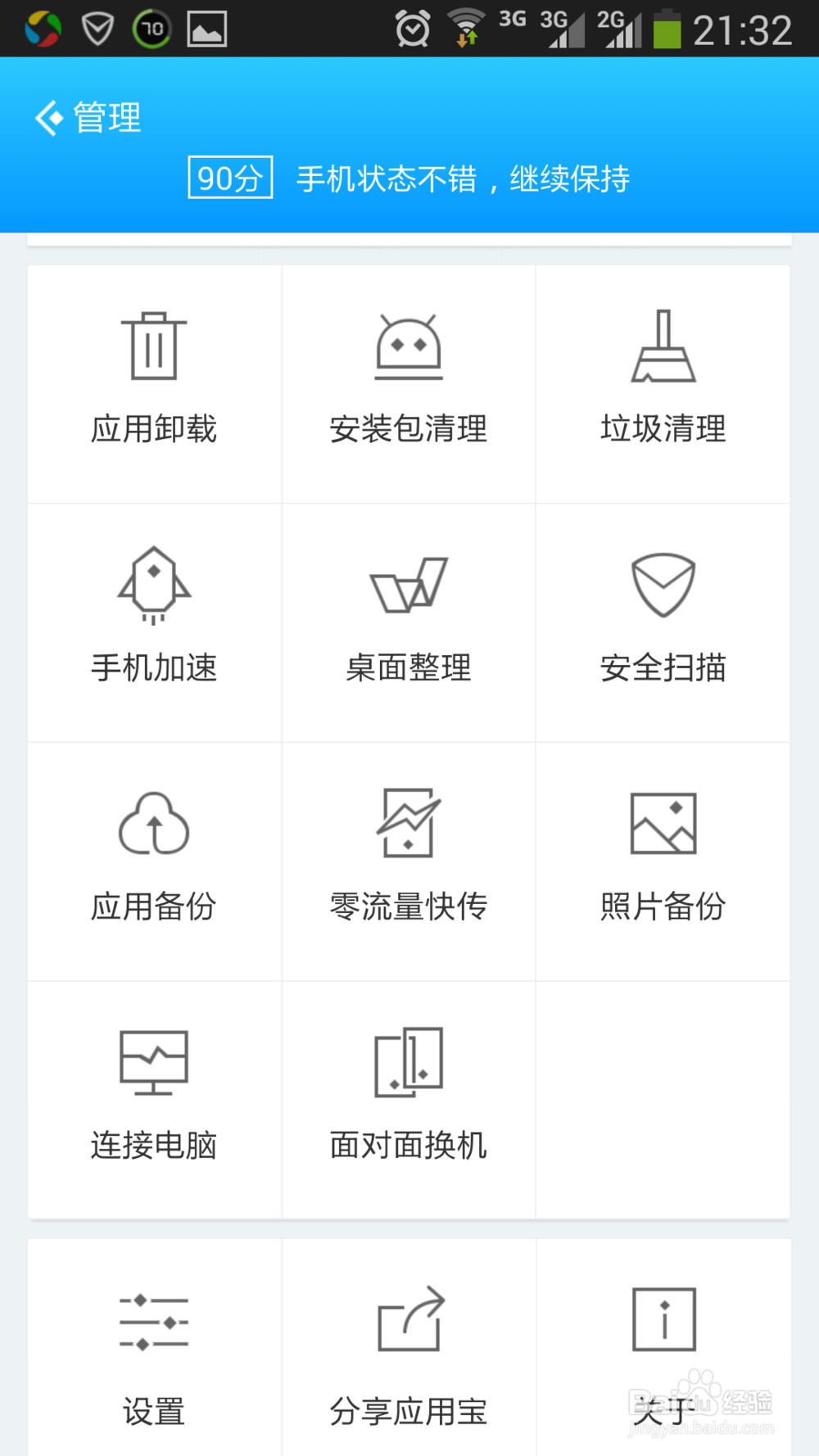
Task: Run 安全扫描 security scan
Action: (x=663, y=621)
